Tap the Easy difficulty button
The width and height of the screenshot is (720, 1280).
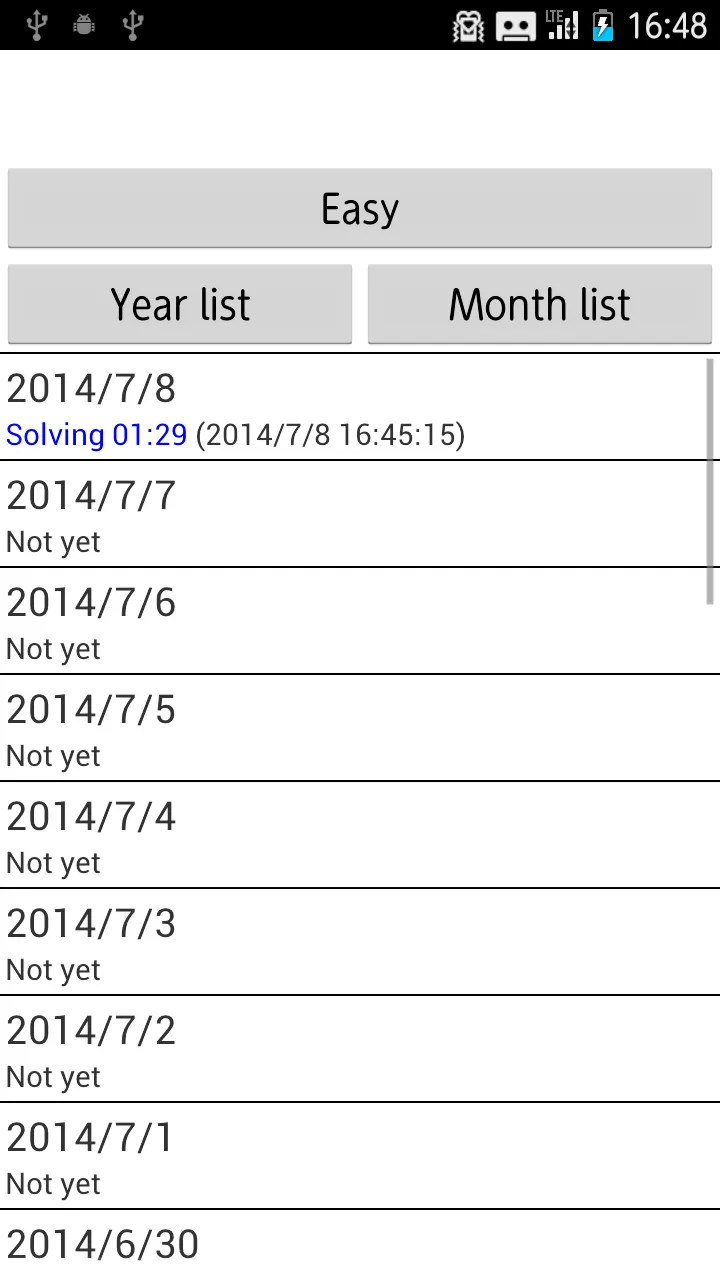[x=360, y=208]
